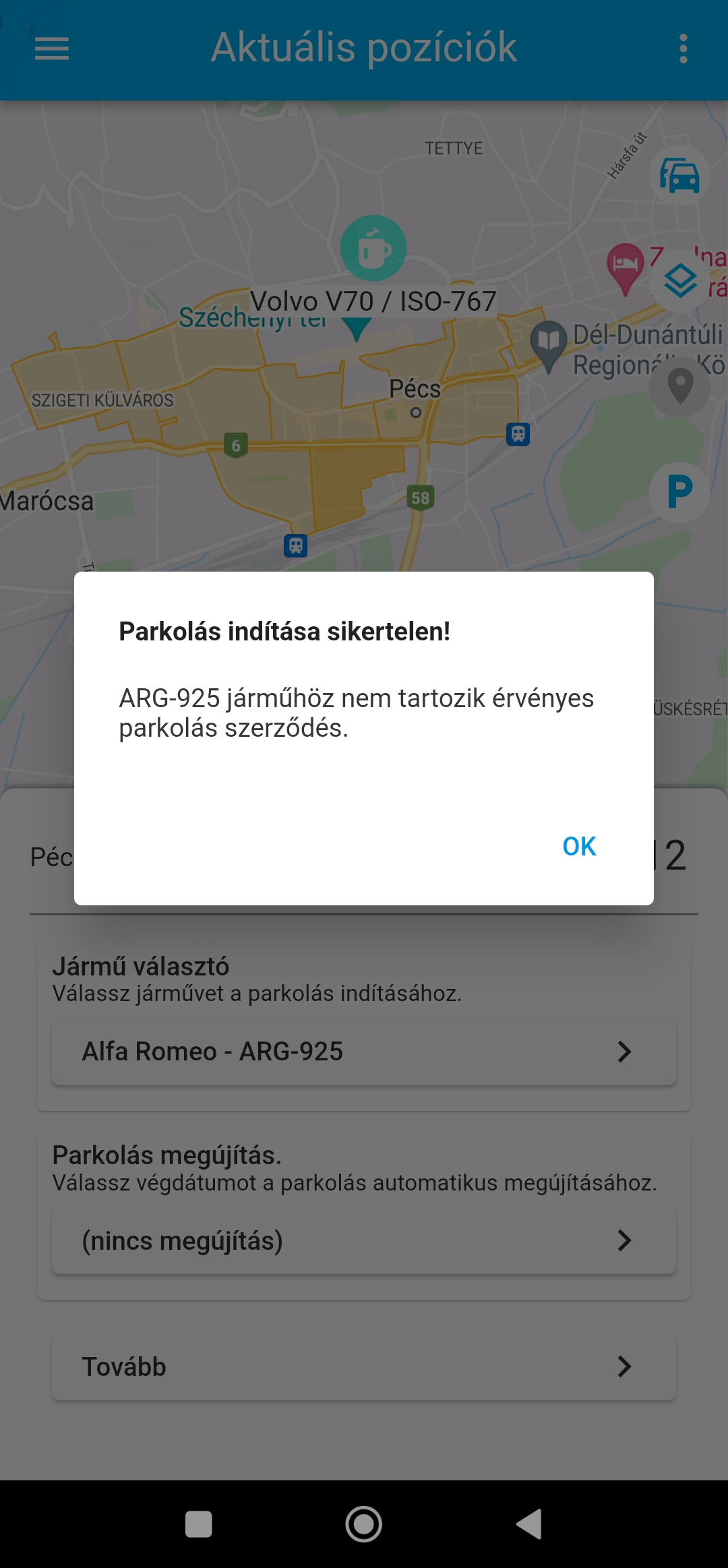Dismiss the failed parking dialog with OK
The width and height of the screenshot is (728, 1568).
pos(579,846)
